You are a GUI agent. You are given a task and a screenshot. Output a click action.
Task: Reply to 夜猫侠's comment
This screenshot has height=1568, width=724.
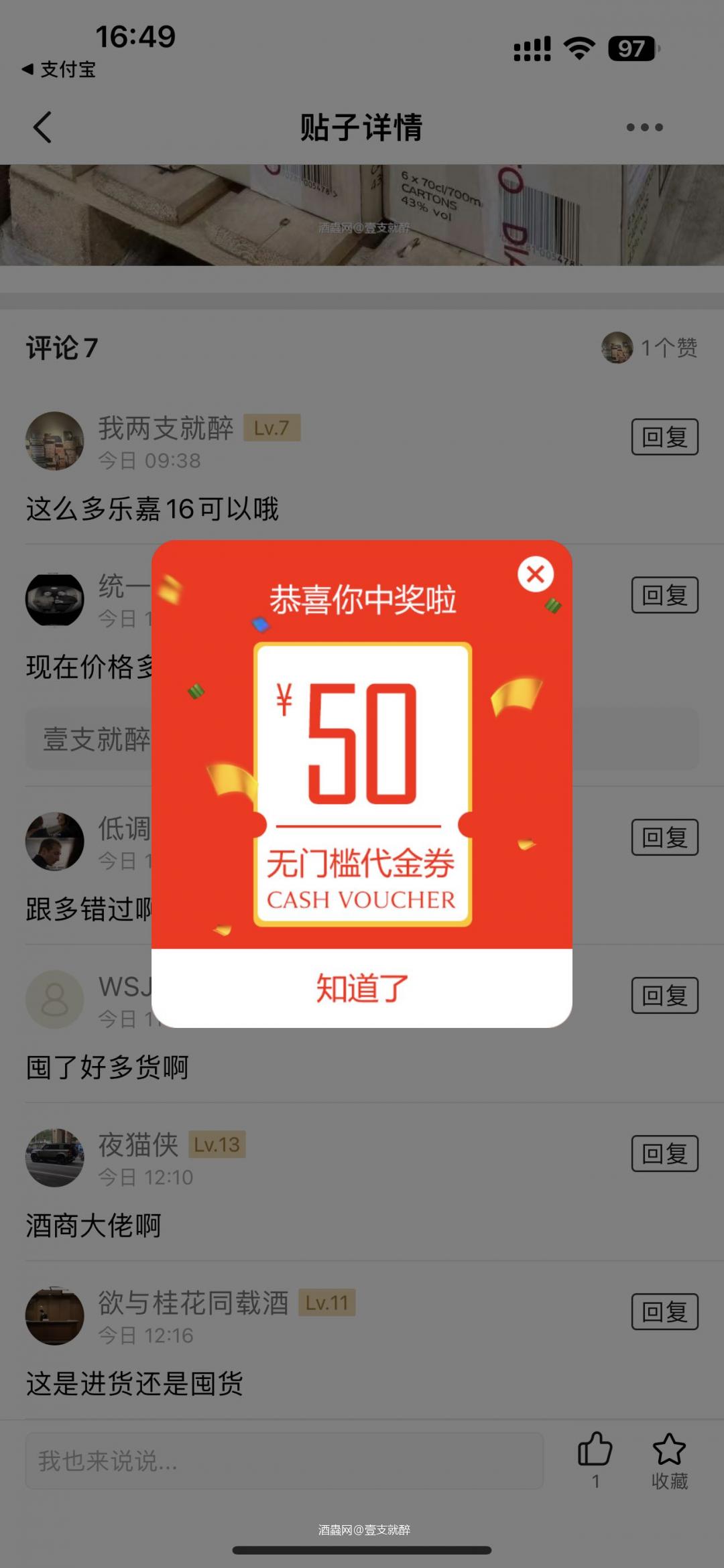664,1153
